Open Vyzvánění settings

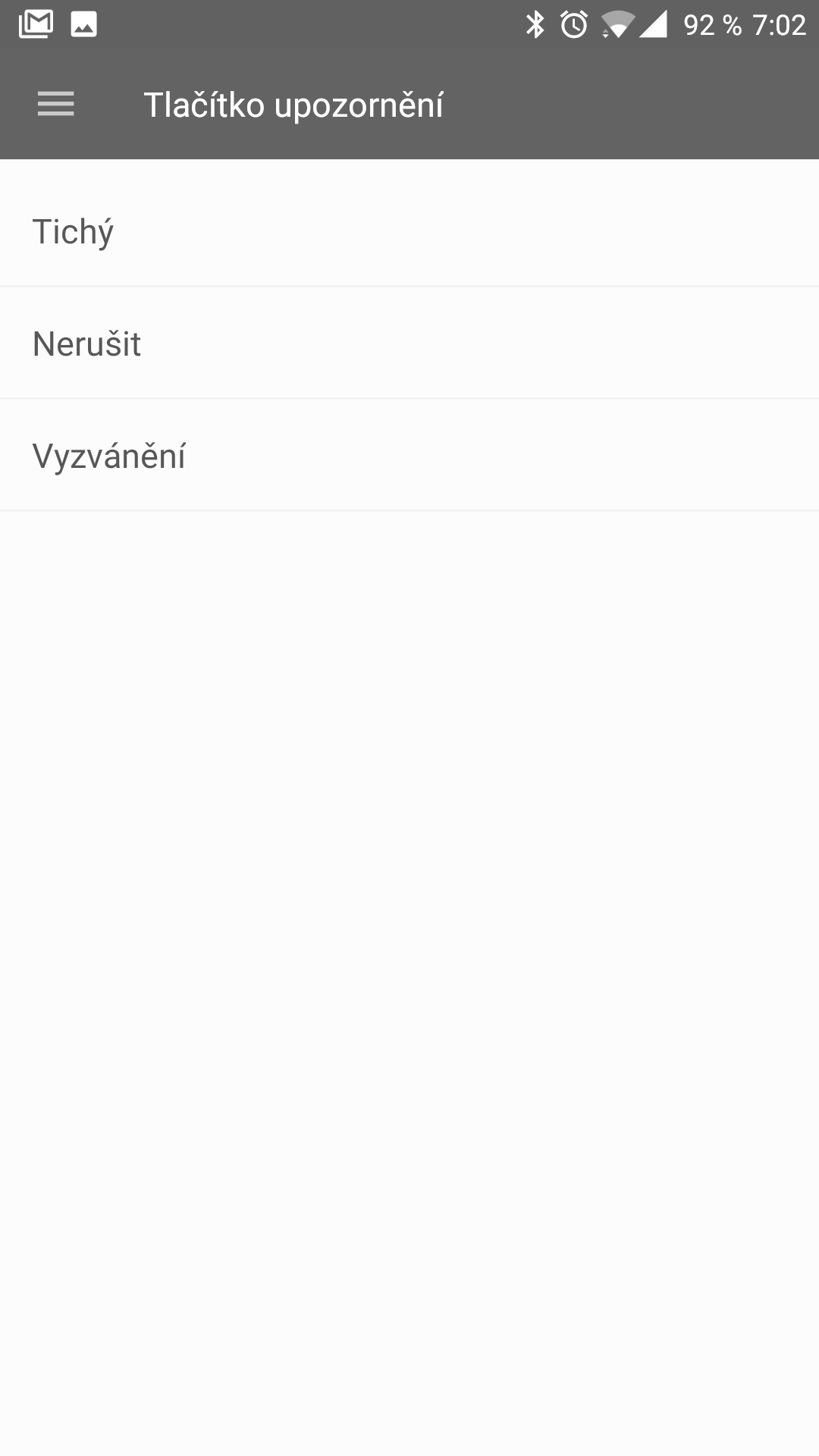point(409,455)
